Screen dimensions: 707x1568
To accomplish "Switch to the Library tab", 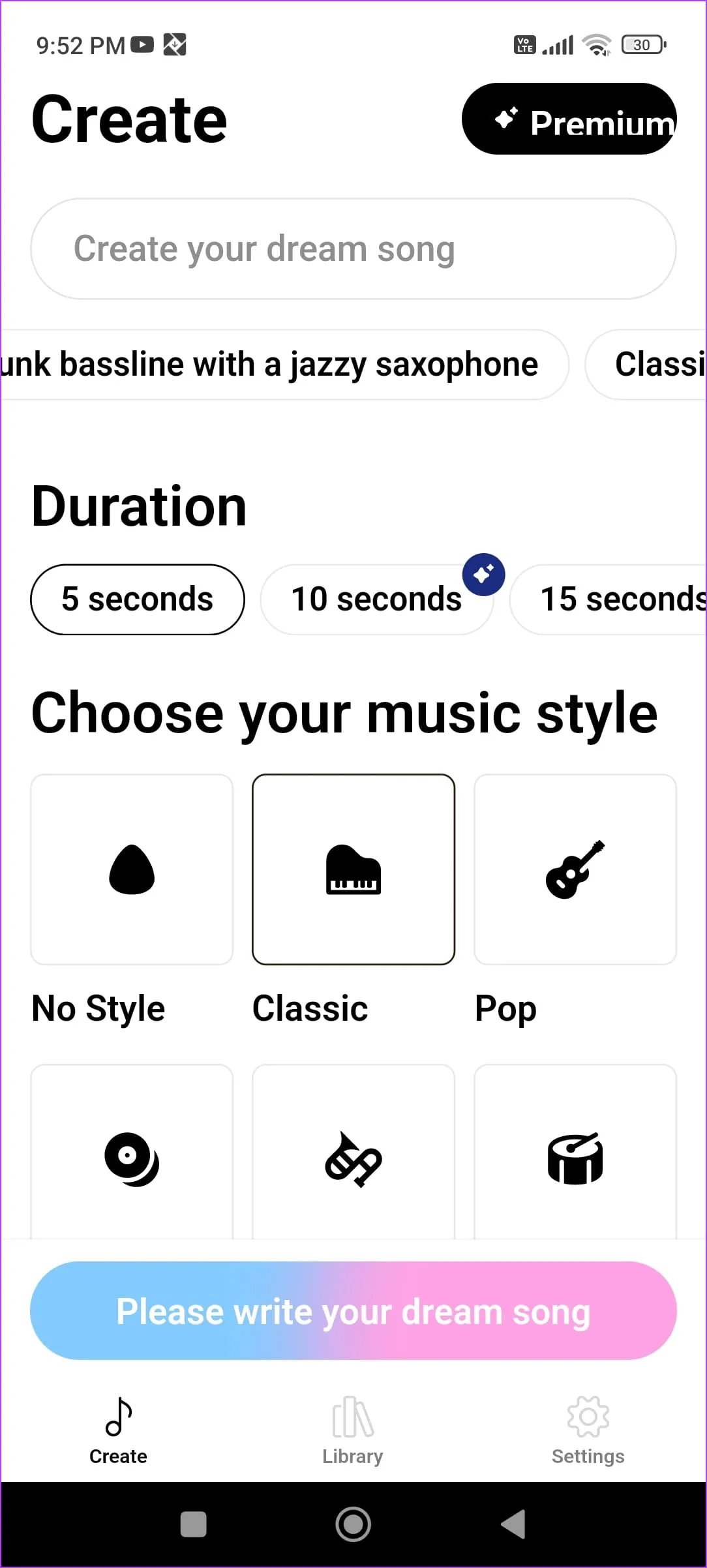I will [353, 1431].
